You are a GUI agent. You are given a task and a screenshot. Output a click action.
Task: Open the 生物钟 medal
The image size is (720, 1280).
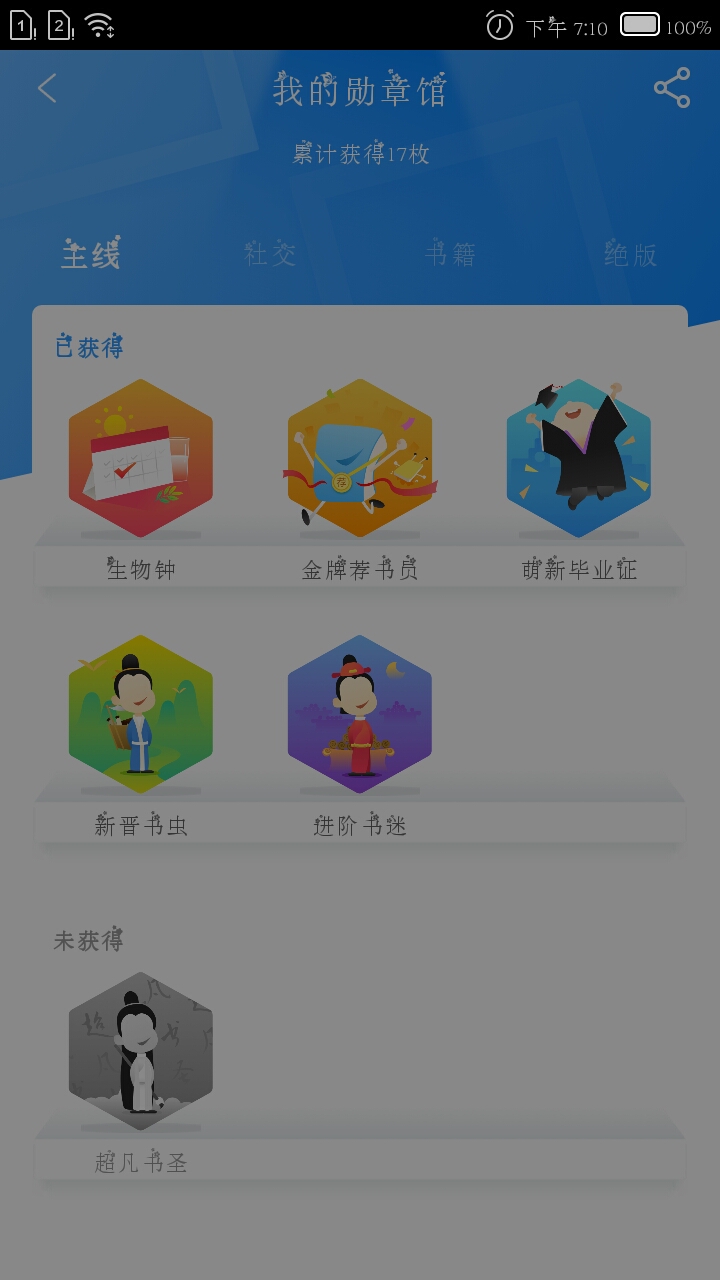[141, 459]
